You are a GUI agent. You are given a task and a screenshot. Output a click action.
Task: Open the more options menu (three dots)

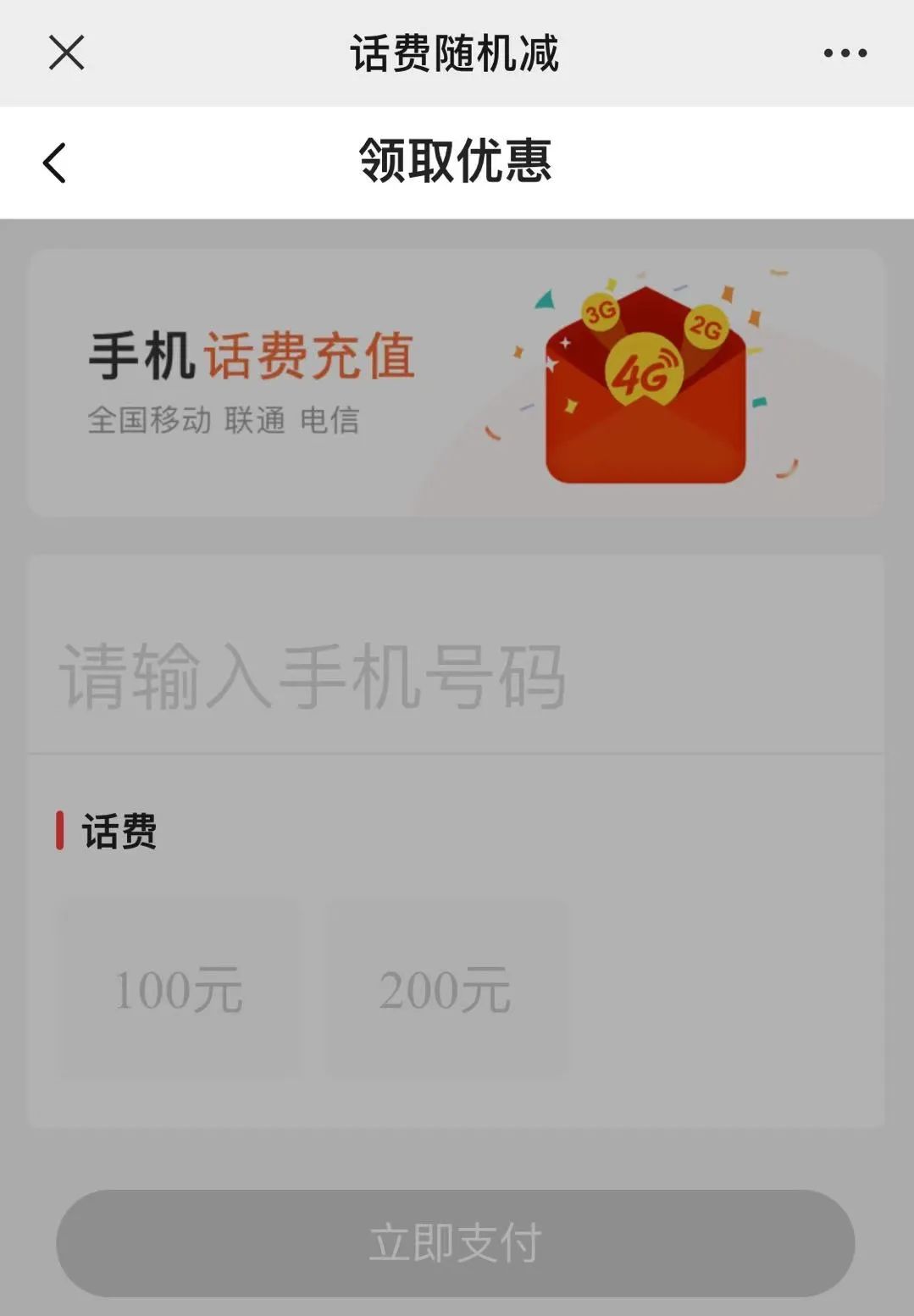pyautogui.click(x=843, y=53)
